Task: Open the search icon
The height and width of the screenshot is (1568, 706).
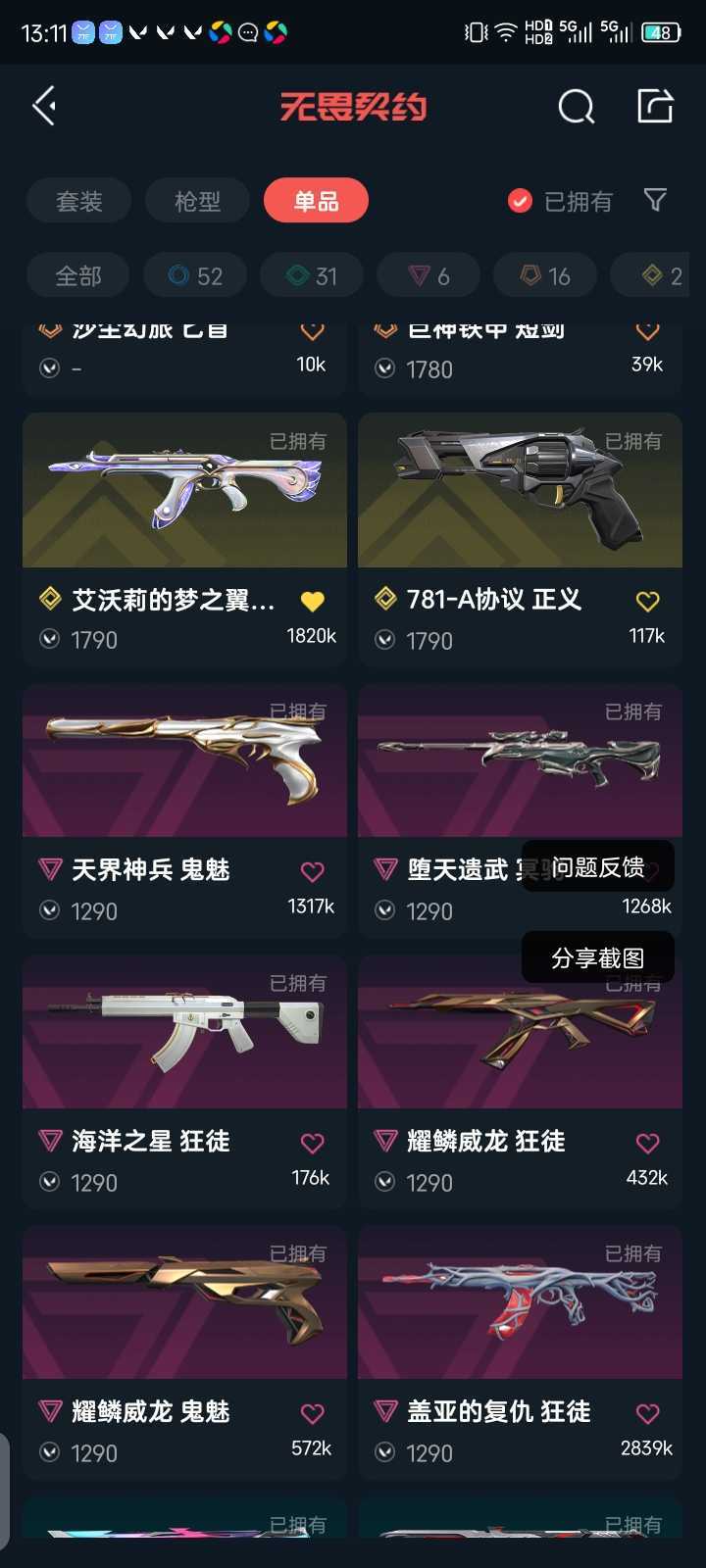Action: click(x=576, y=108)
